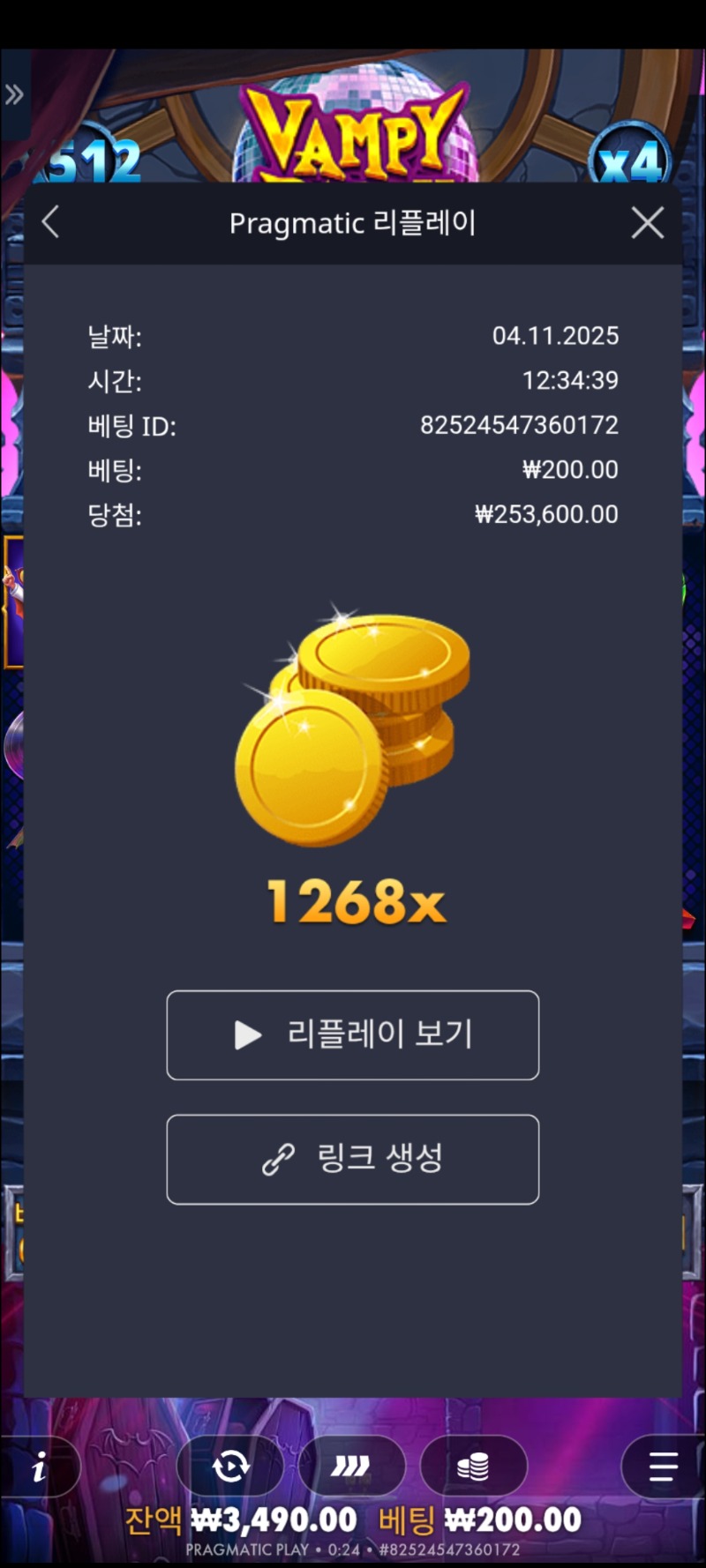This screenshot has height=1568, width=706.
Task: Select the bet ID 82524547360172 value
Action: tap(520, 425)
